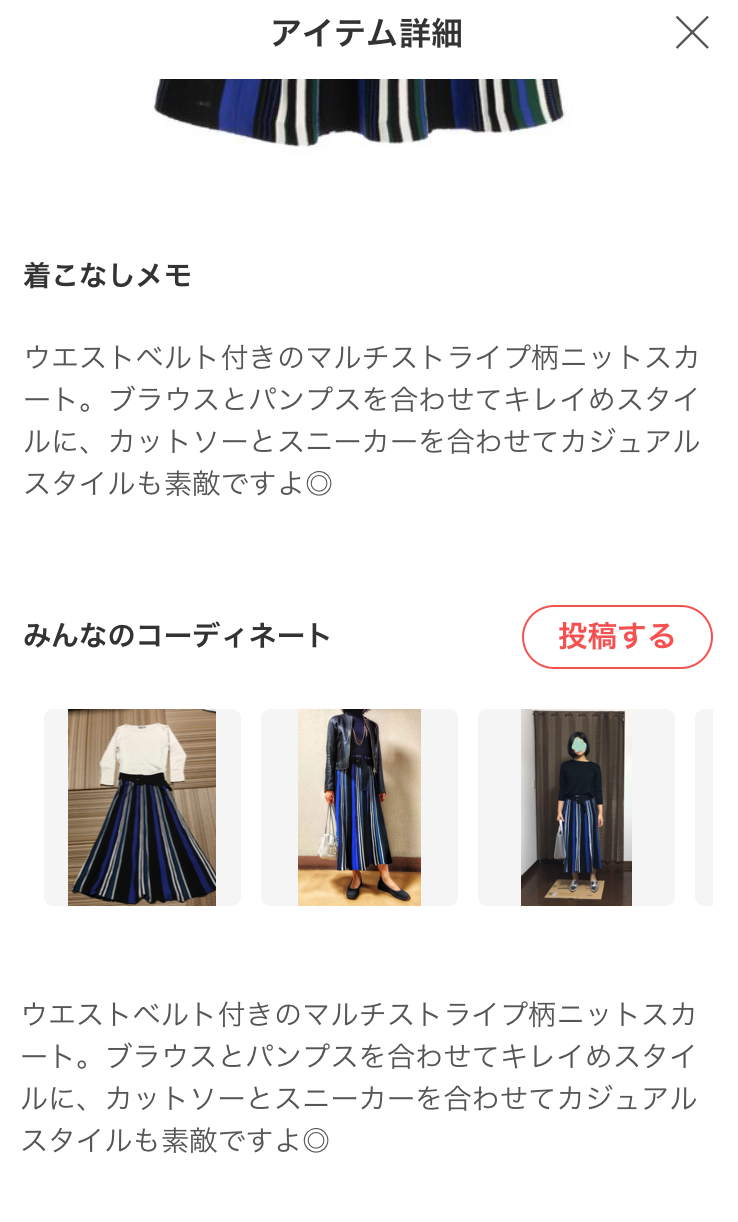
Task: Tap the 投稿する button
Action: (x=617, y=637)
